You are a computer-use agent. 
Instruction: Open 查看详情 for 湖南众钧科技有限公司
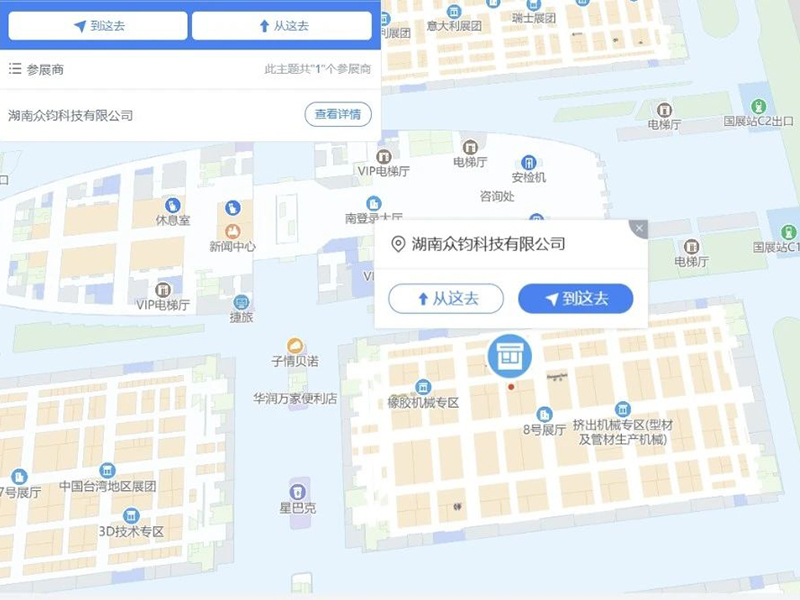coord(338,114)
